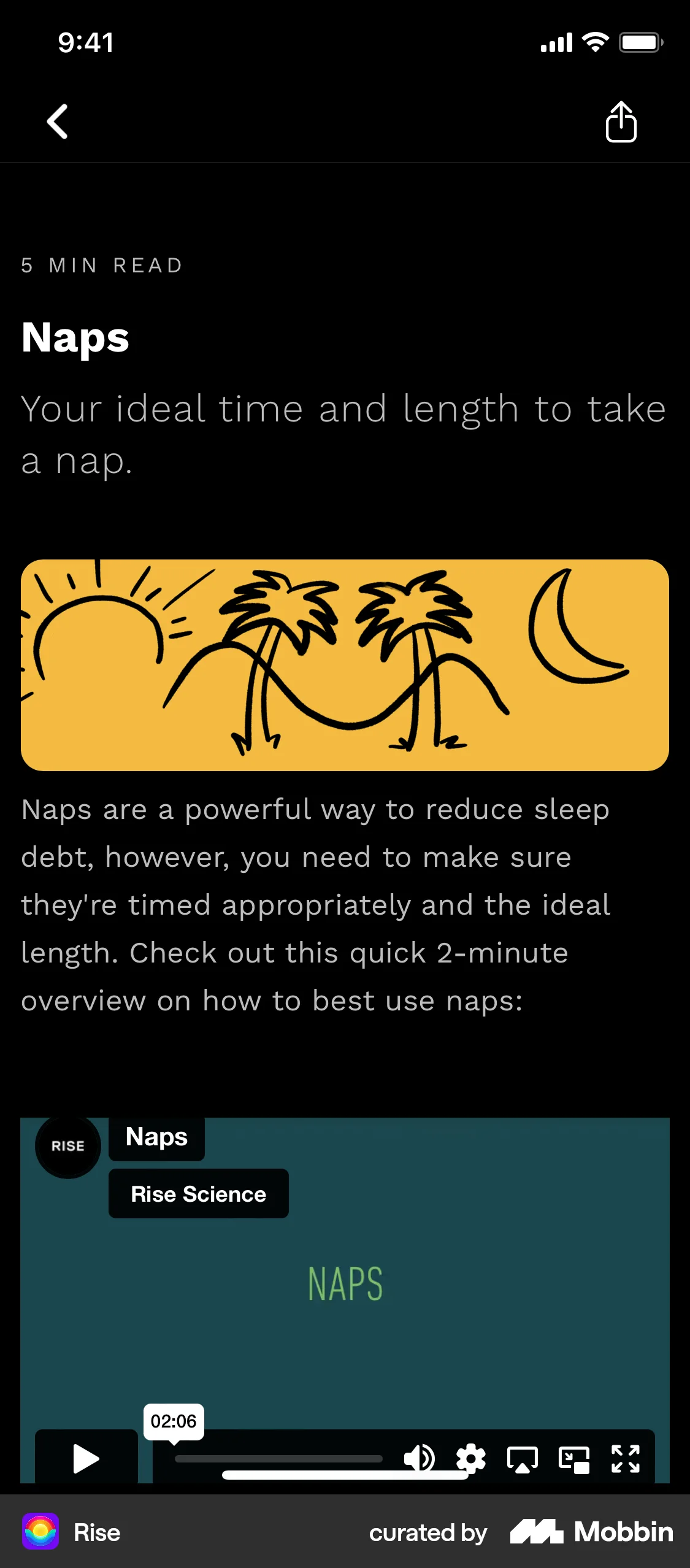This screenshot has width=690, height=1568.
Task: Select the Naps video title overlay
Action: [156, 1137]
